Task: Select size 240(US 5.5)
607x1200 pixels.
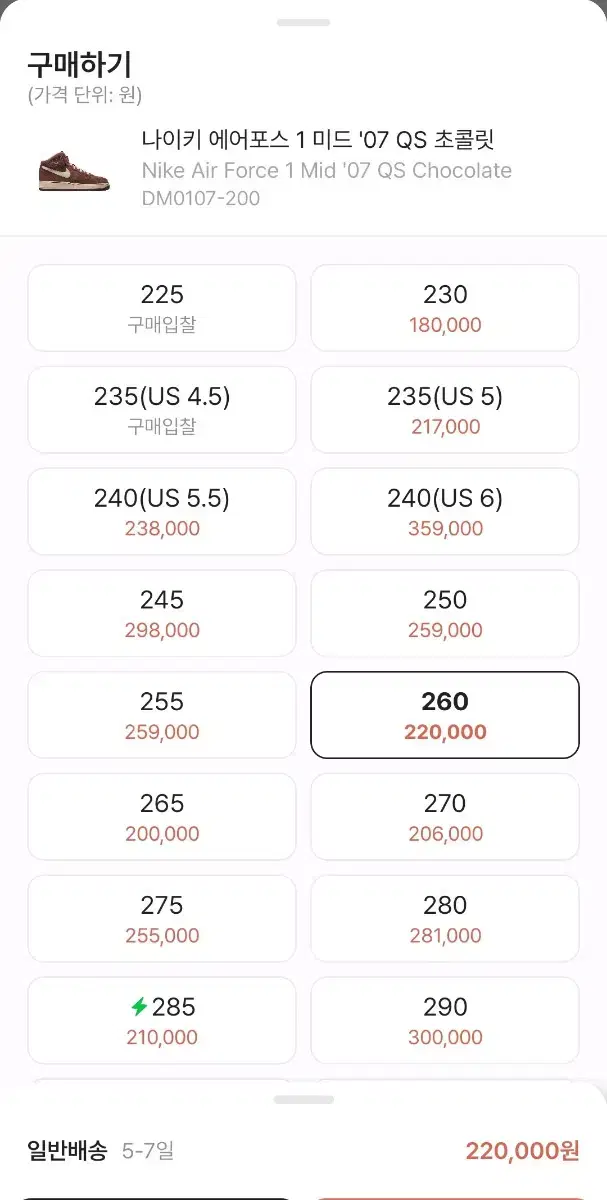Action: (162, 512)
